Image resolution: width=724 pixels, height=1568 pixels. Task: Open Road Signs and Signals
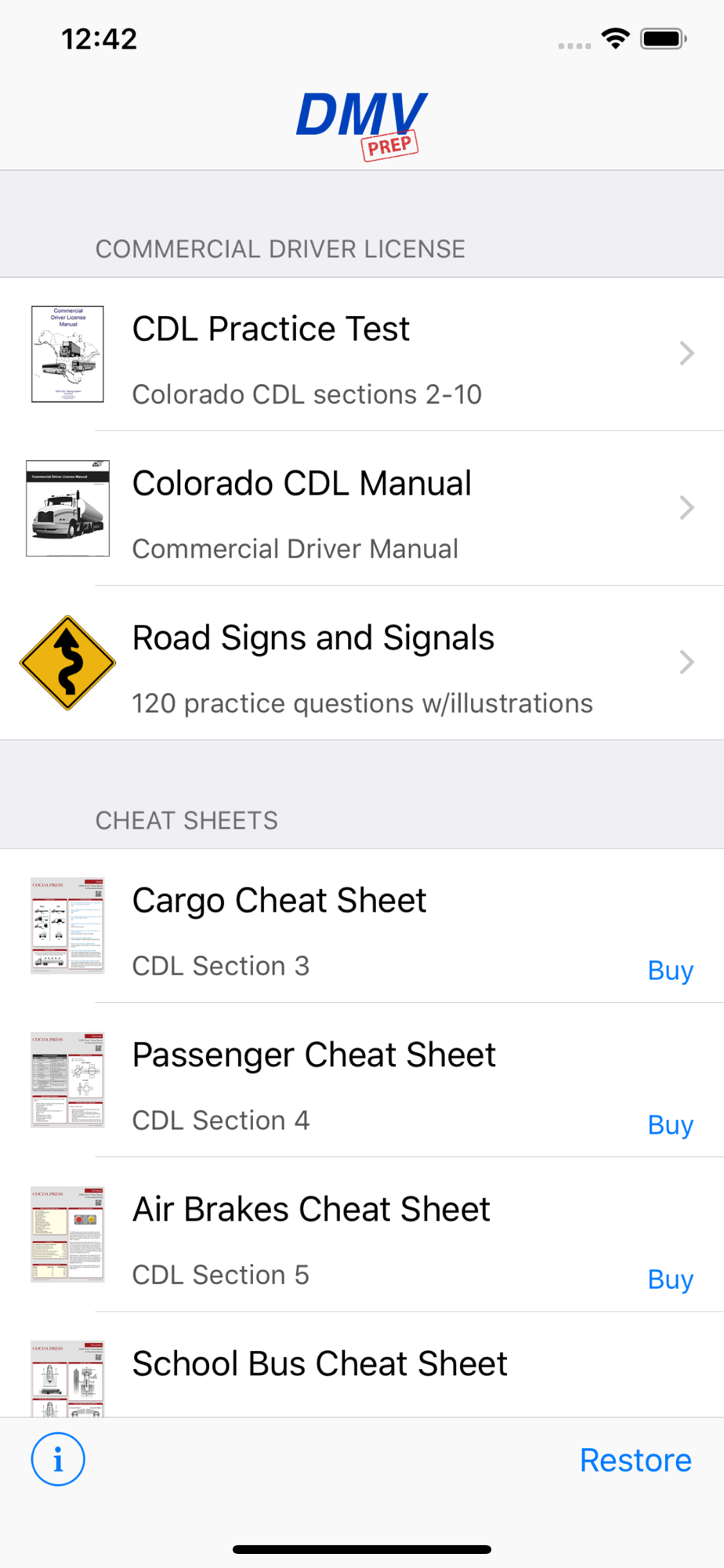(x=362, y=662)
